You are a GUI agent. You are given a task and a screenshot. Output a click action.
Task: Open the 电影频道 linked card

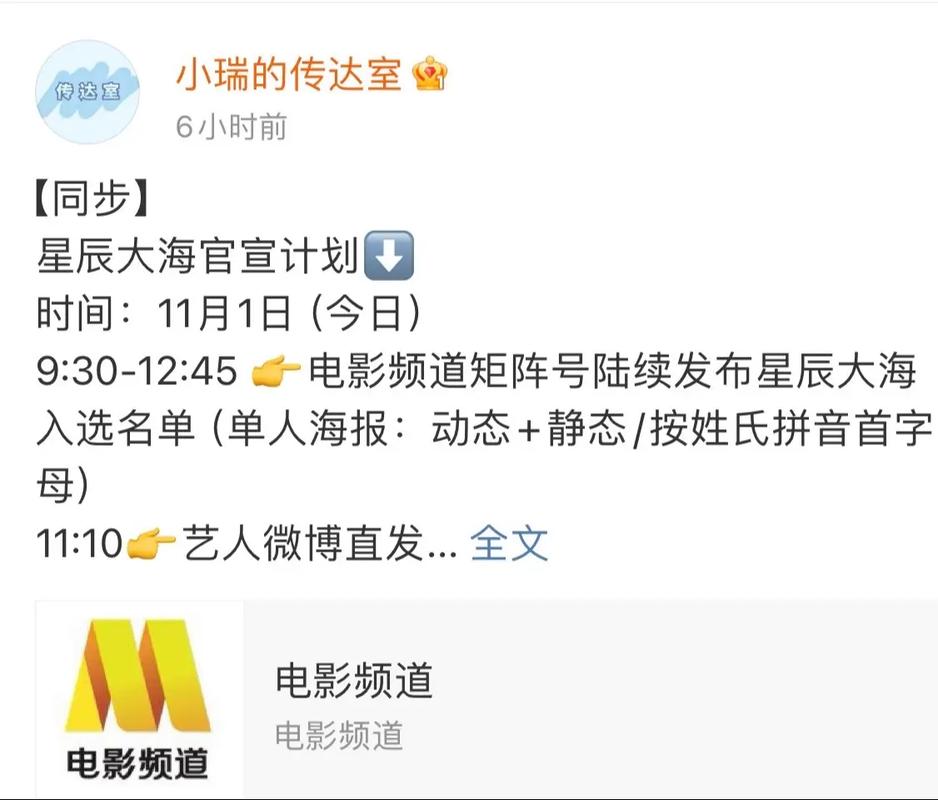click(x=486, y=700)
